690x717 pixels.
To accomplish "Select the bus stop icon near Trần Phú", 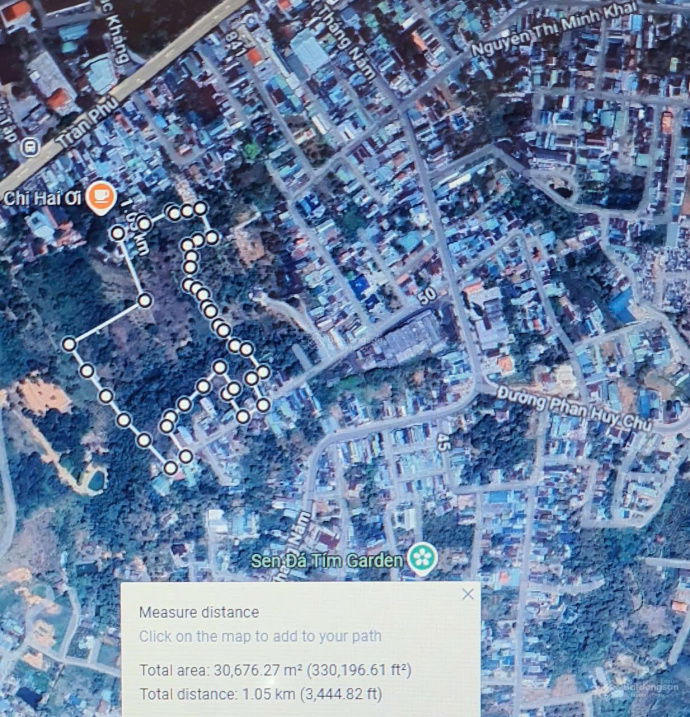I will (x=29, y=148).
